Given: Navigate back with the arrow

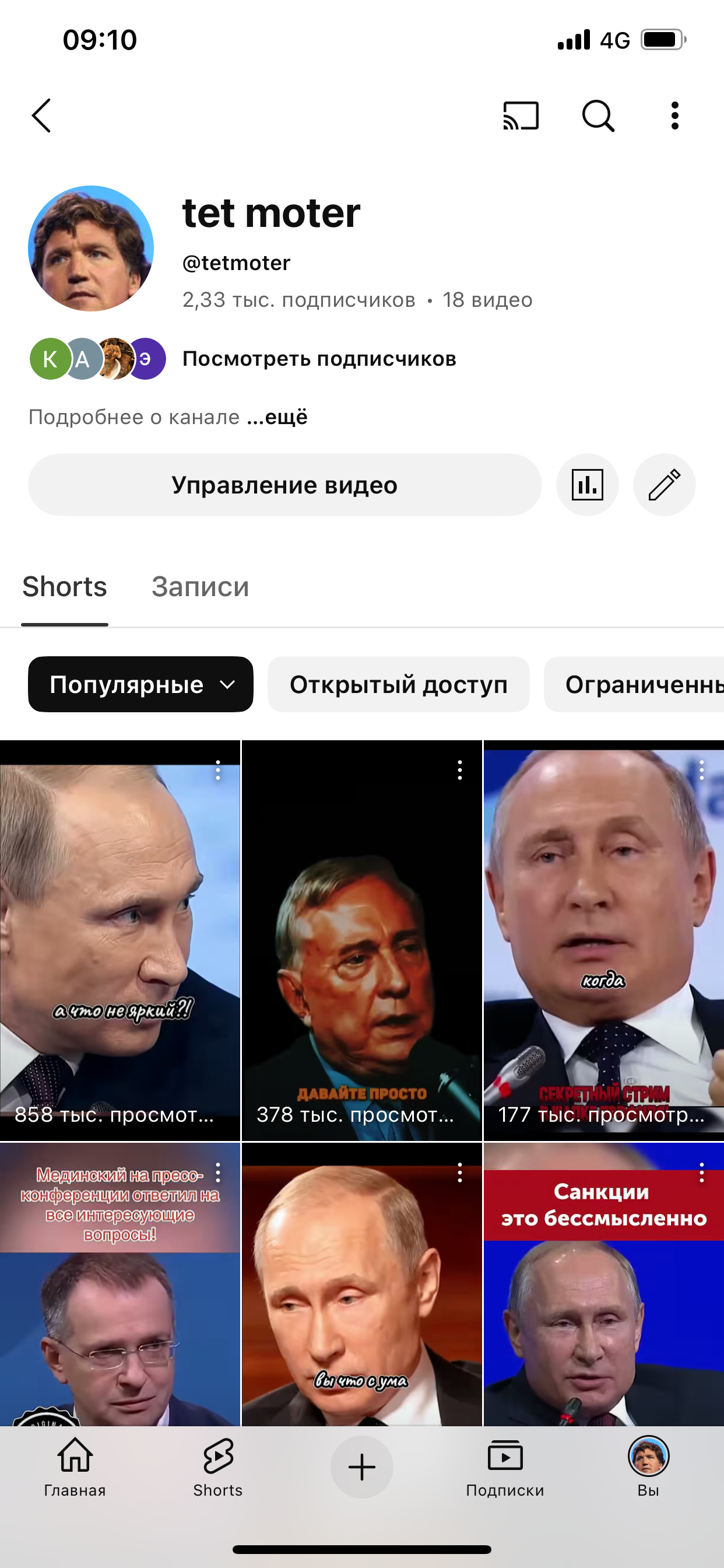Looking at the screenshot, I should pyautogui.click(x=41, y=116).
